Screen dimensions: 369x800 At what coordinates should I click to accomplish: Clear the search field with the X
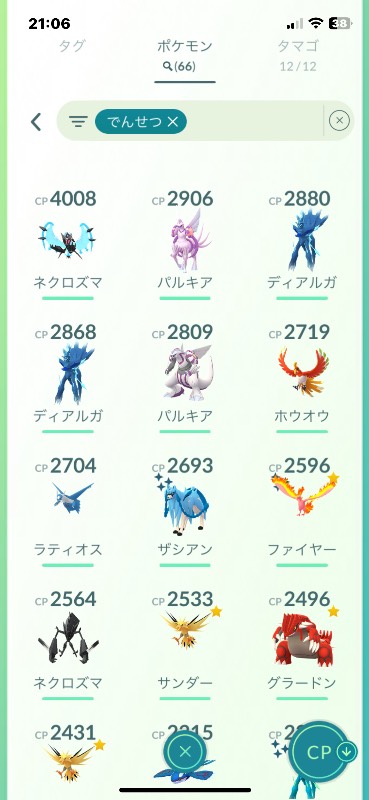point(339,121)
